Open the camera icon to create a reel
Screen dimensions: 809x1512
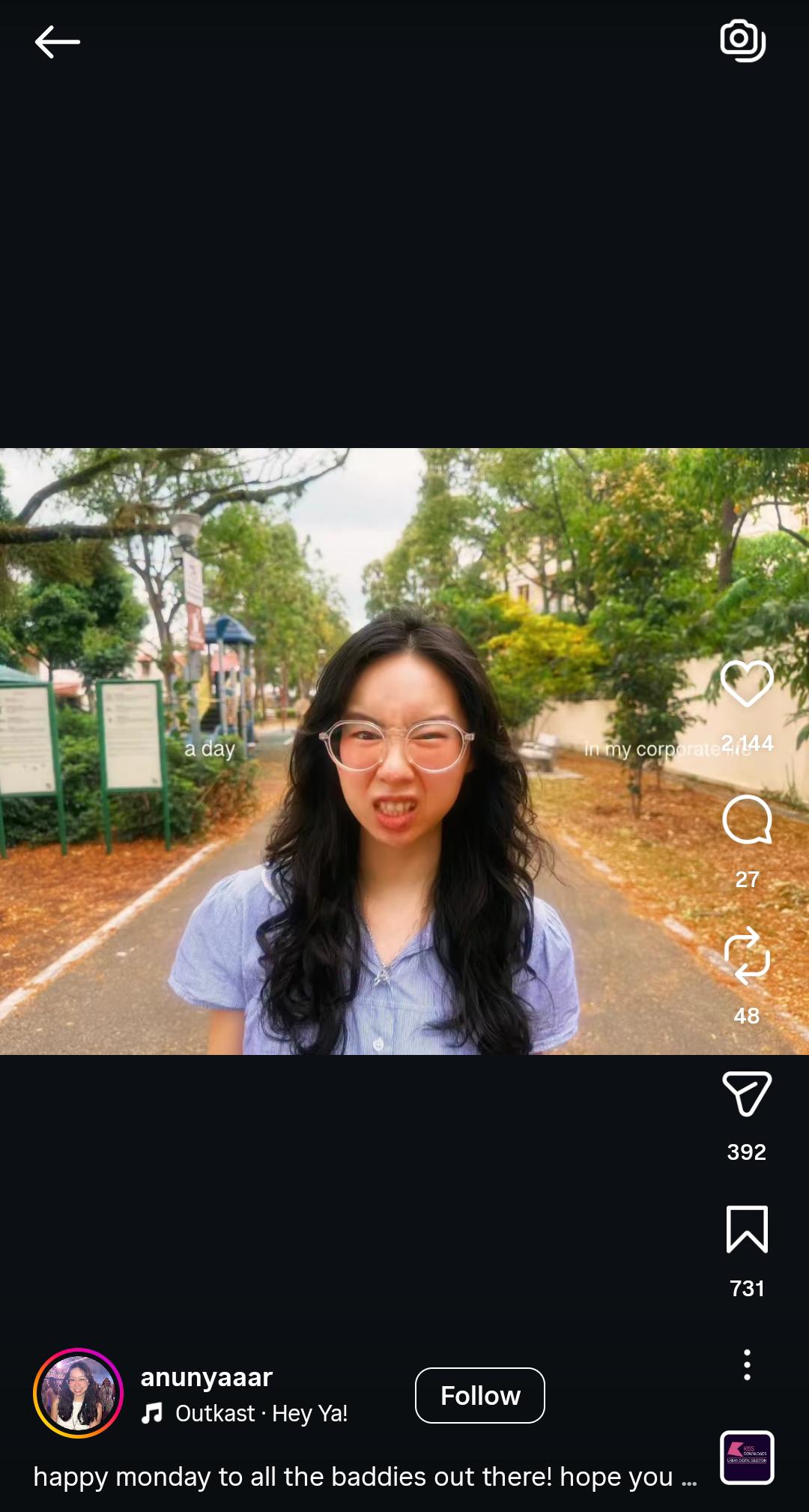(x=742, y=40)
